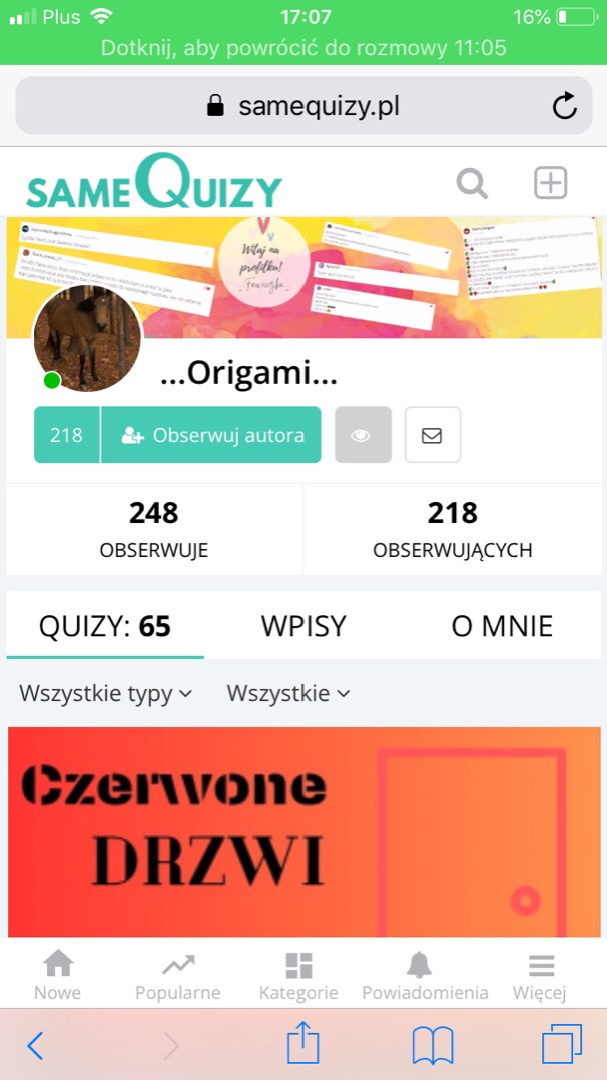Open the Więcej menu
Image resolution: width=607 pixels, height=1080 pixels.
pyautogui.click(x=540, y=976)
